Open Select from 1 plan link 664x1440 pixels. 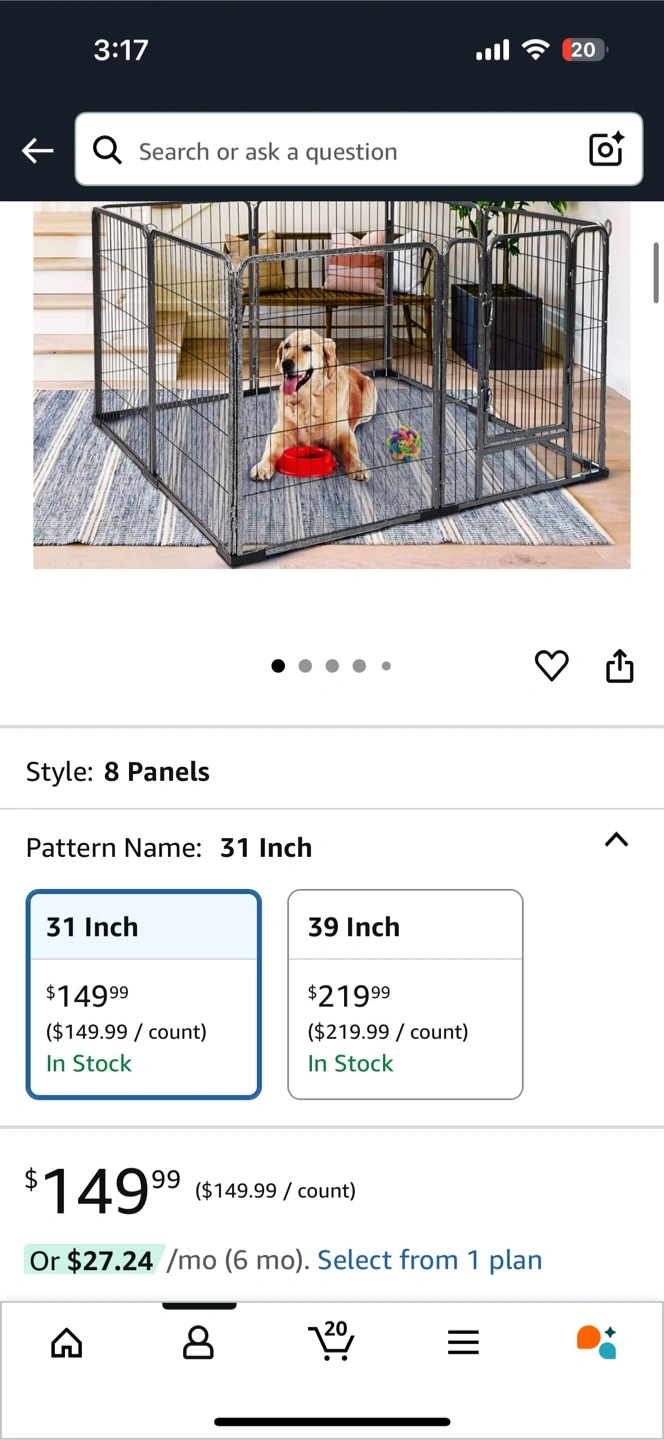point(430,1260)
